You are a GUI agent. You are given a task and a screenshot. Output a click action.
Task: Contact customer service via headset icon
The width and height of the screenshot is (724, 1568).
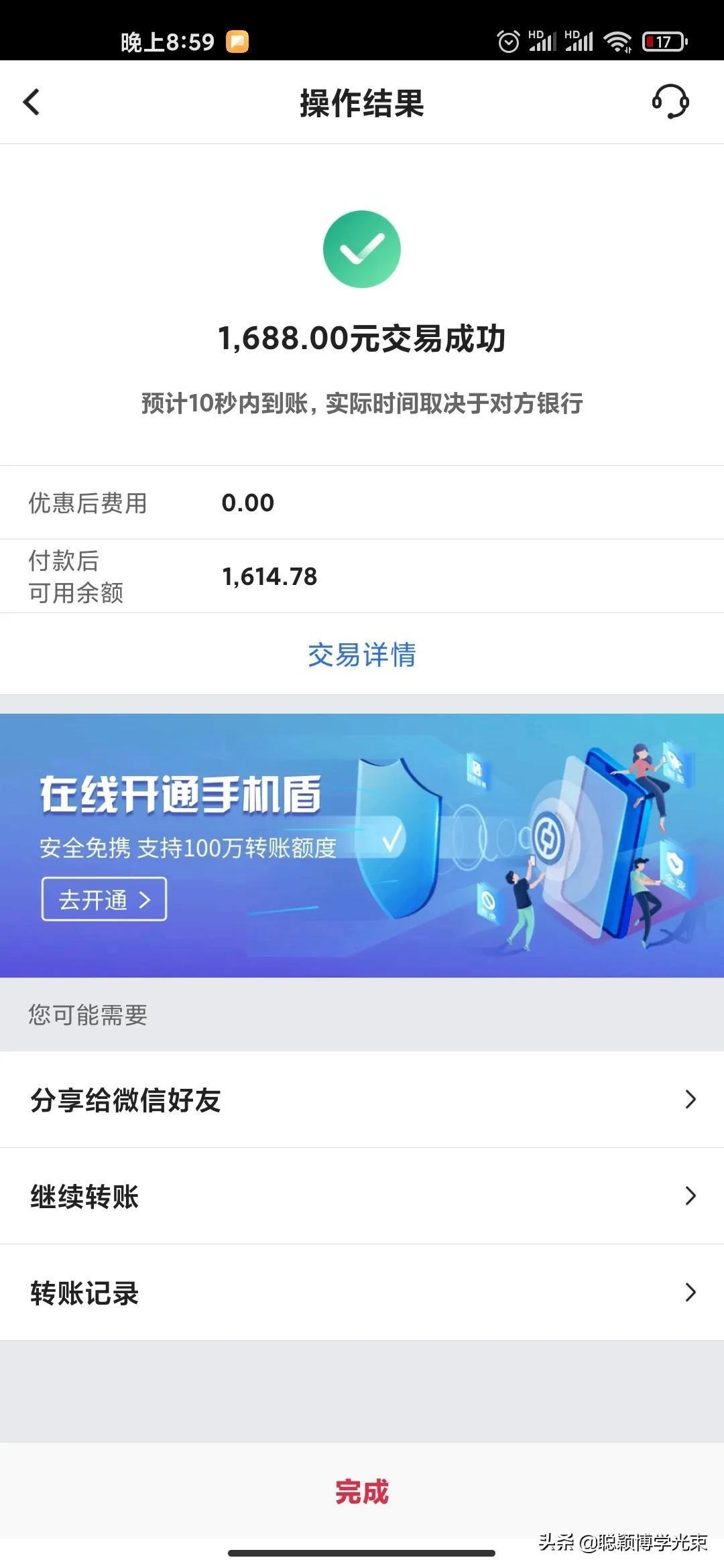click(670, 102)
